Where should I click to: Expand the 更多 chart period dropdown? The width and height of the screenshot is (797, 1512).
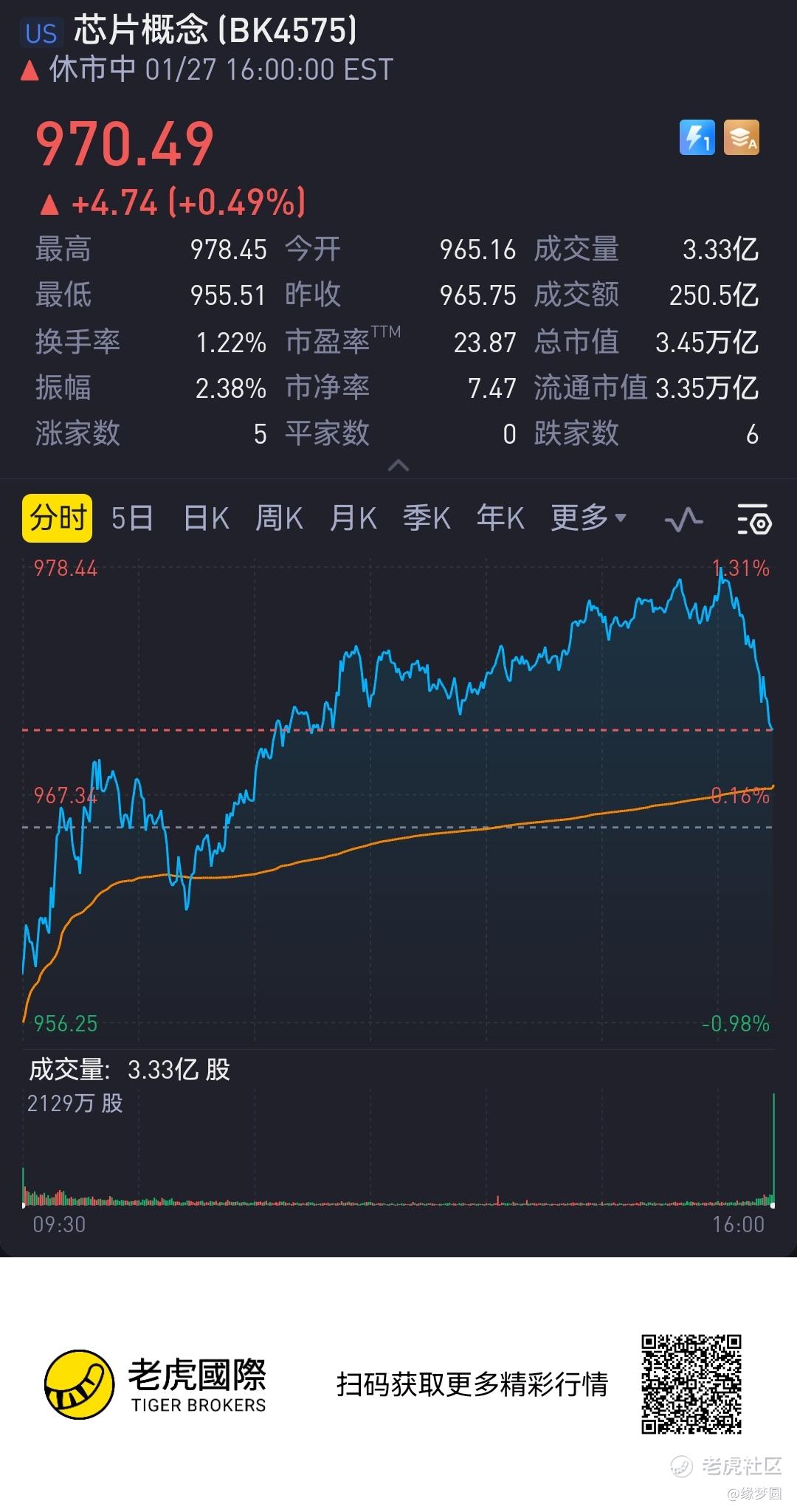[588, 518]
